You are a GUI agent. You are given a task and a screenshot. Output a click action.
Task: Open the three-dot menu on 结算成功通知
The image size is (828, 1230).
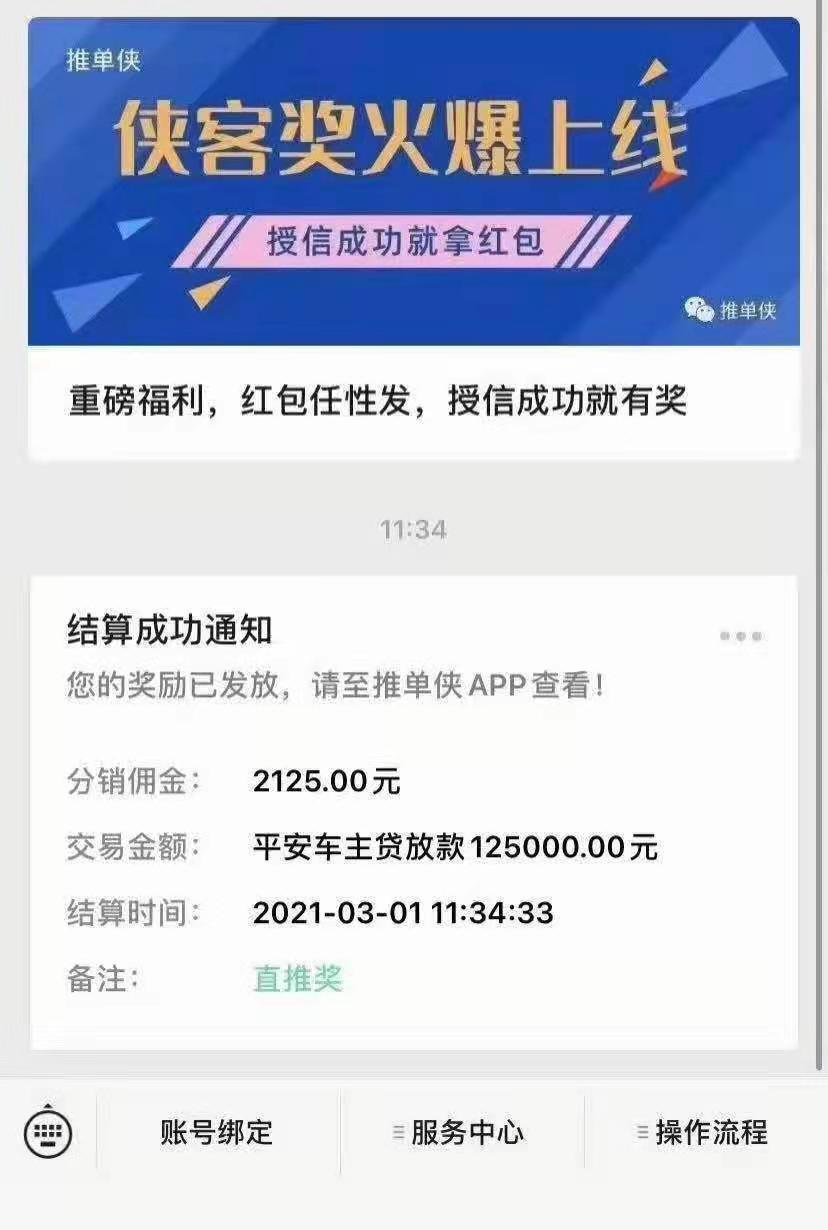pos(741,636)
